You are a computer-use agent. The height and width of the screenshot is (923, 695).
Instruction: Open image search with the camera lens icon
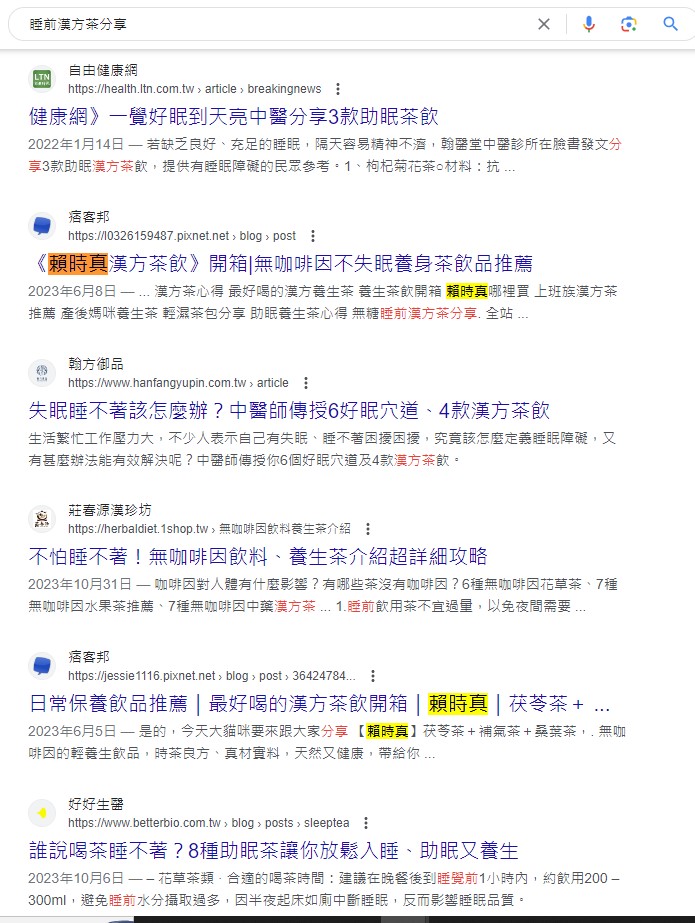tap(628, 24)
